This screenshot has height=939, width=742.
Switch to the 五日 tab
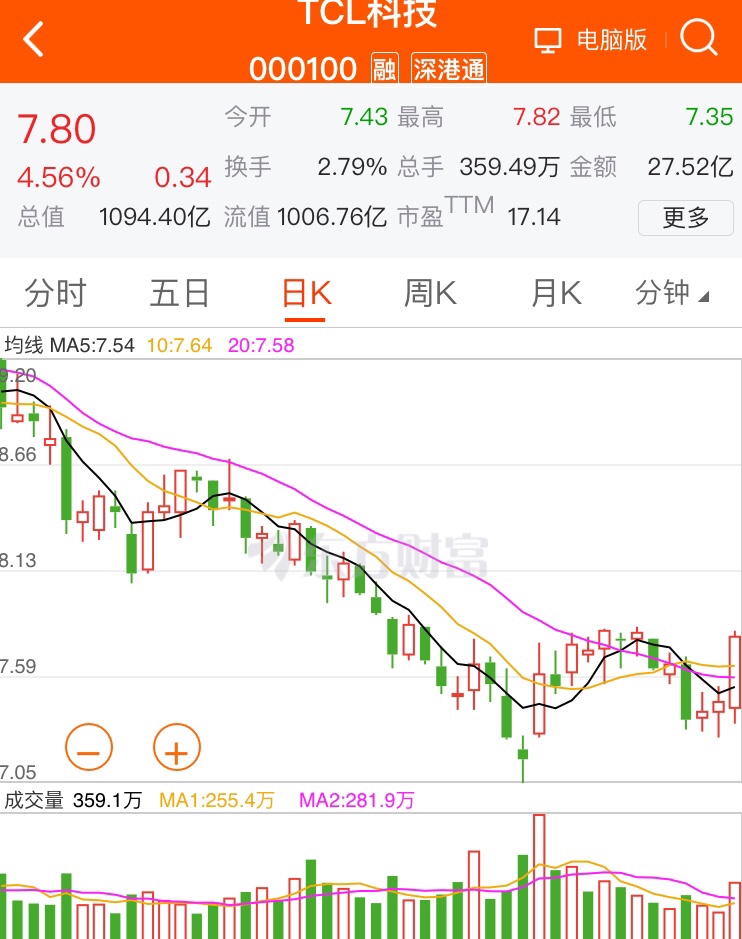click(181, 294)
